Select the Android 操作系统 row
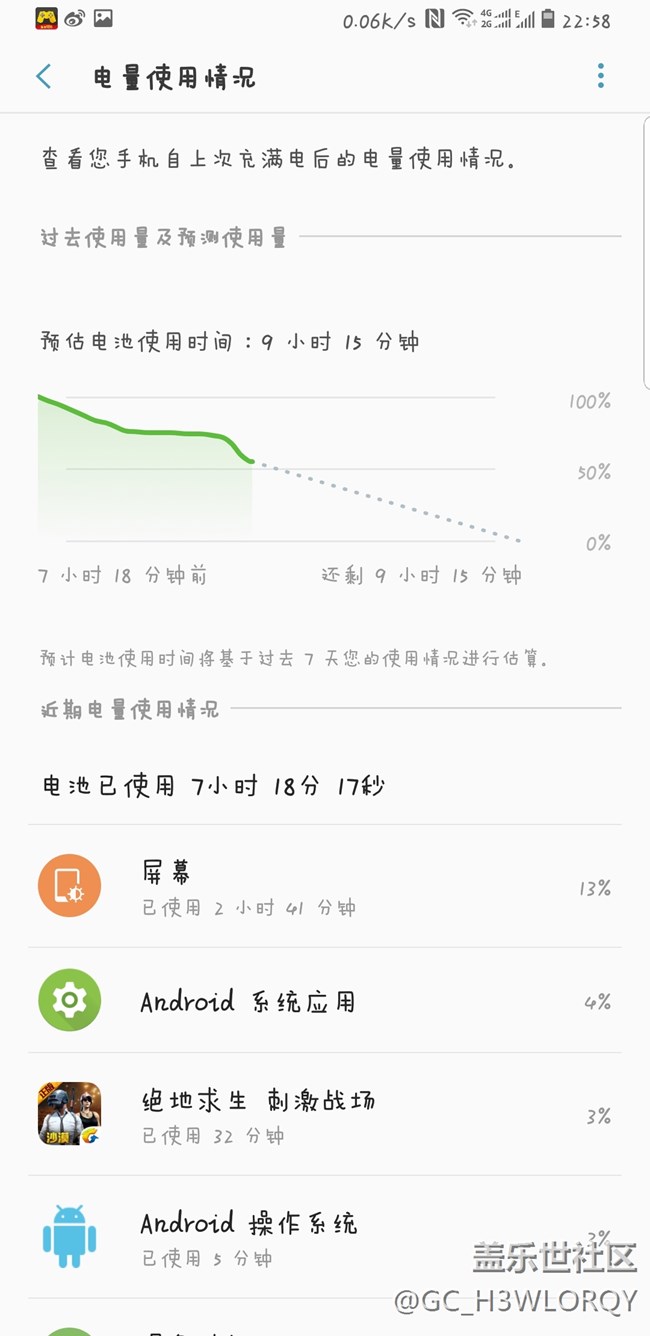 point(324,1236)
